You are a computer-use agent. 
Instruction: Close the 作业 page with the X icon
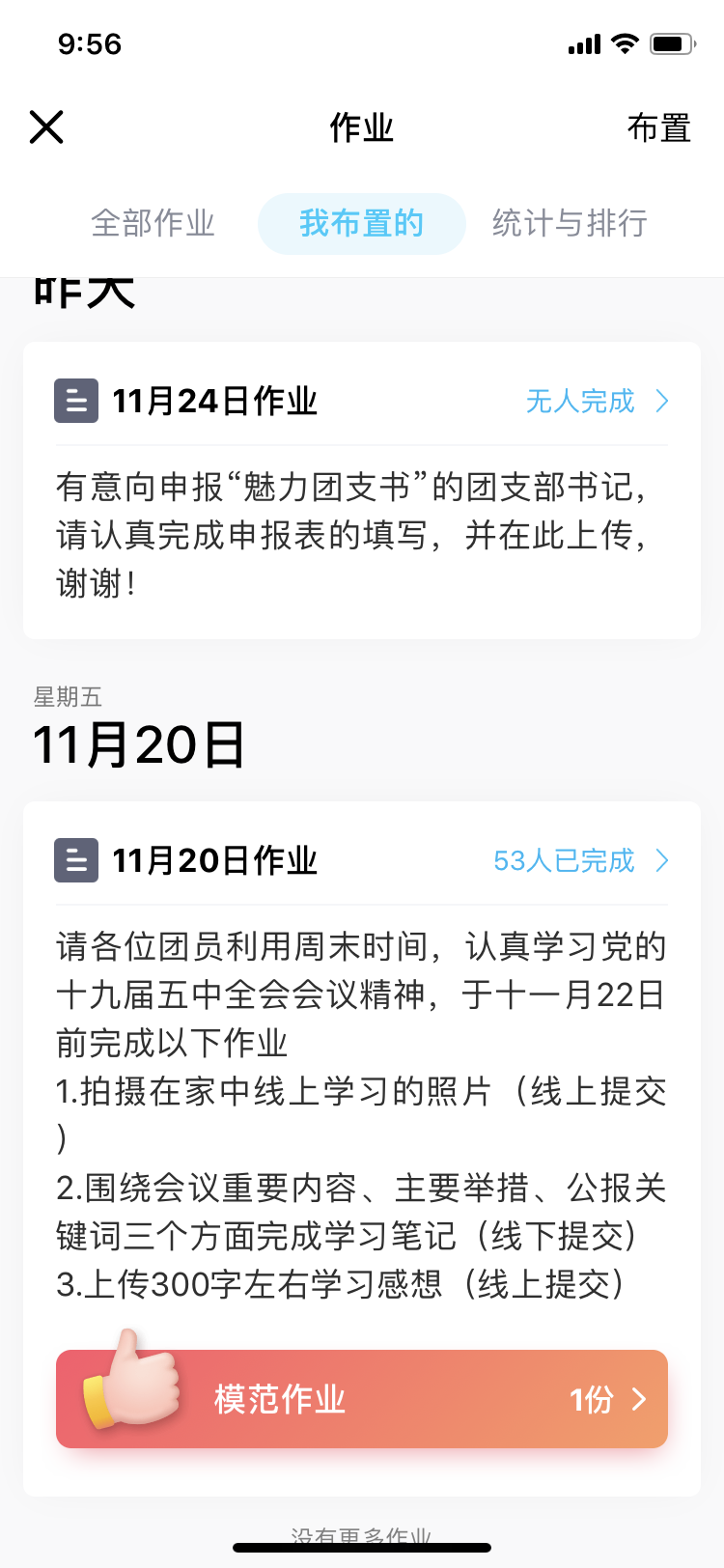tap(46, 126)
